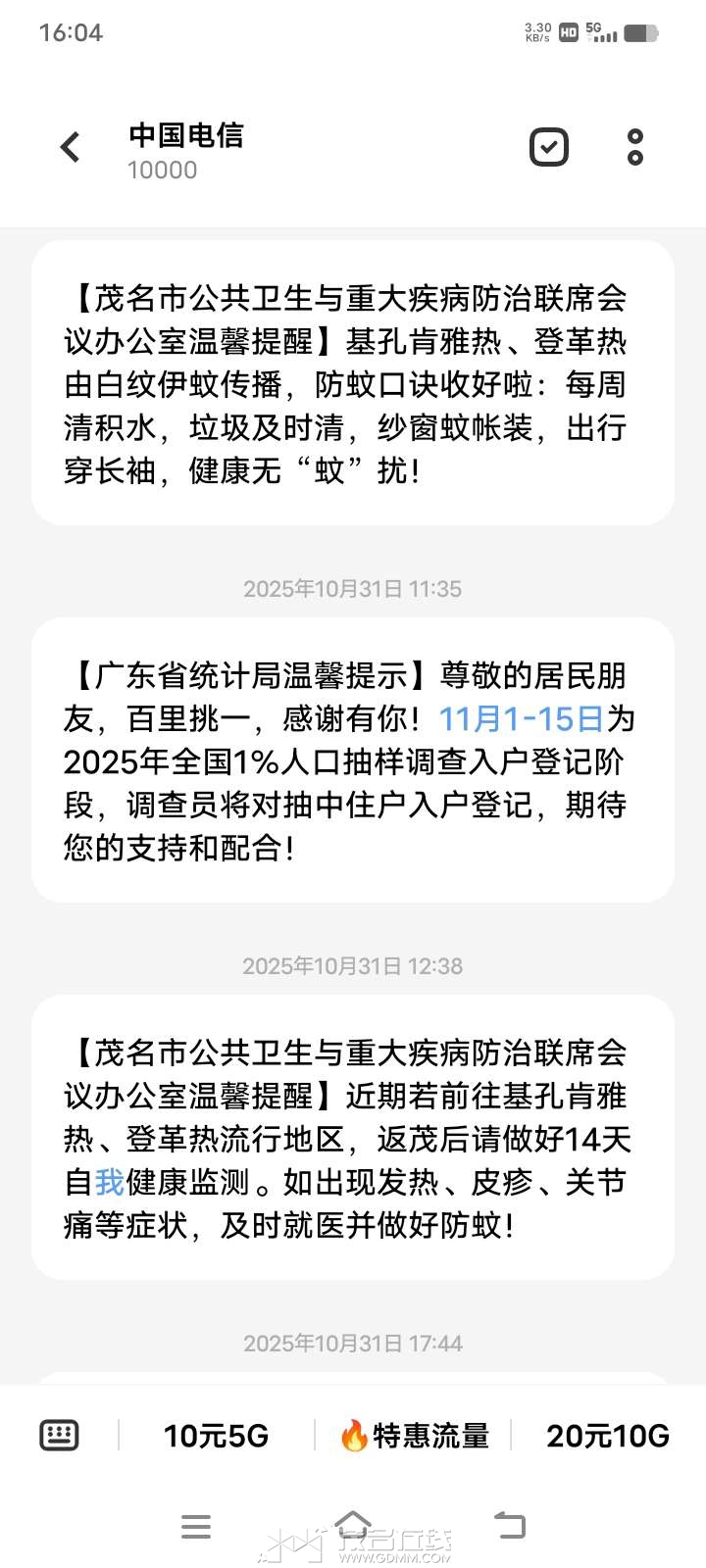Open the 10元5G menu option
The height and width of the screenshot is (1568, 706).
[x=216, y=1436]
